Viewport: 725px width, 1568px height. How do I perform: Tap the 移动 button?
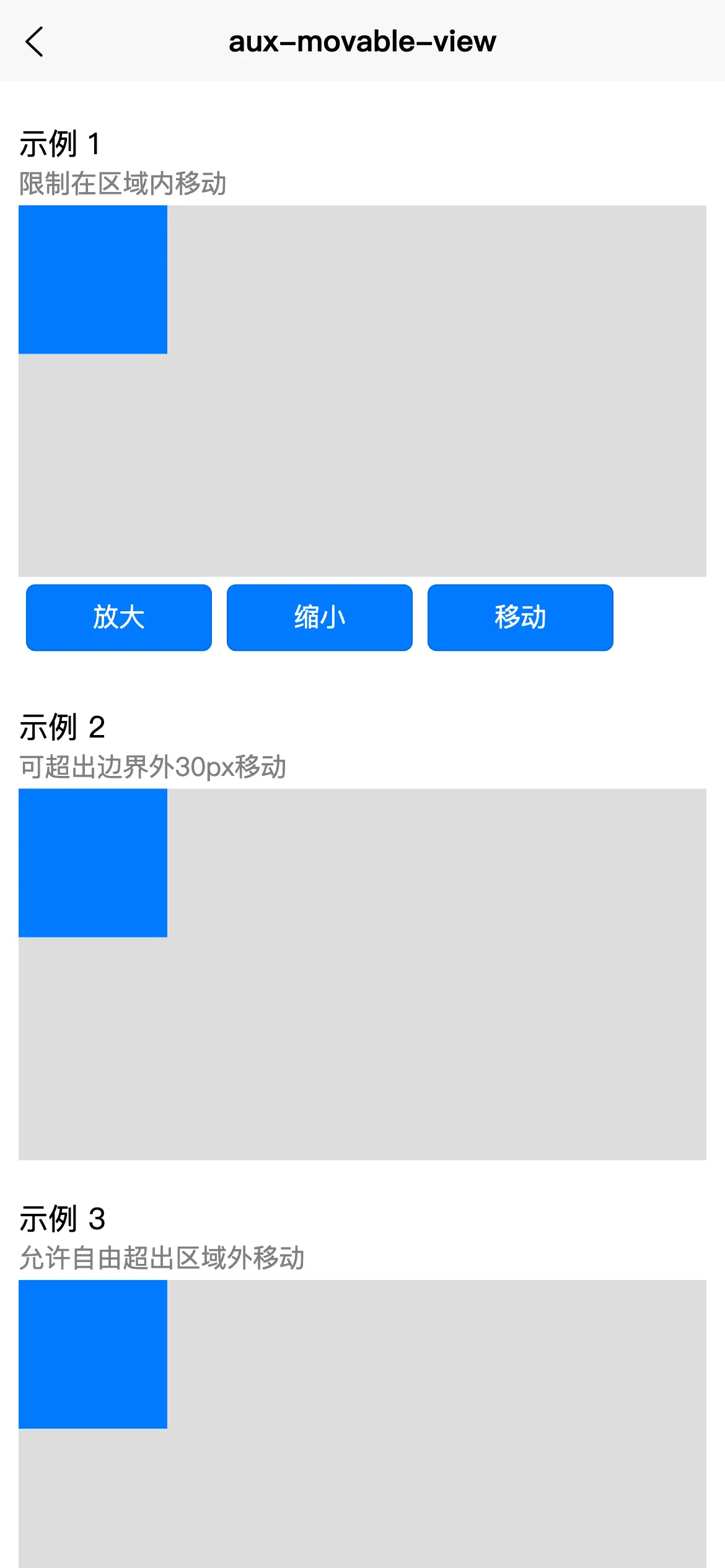pos(521,617)
